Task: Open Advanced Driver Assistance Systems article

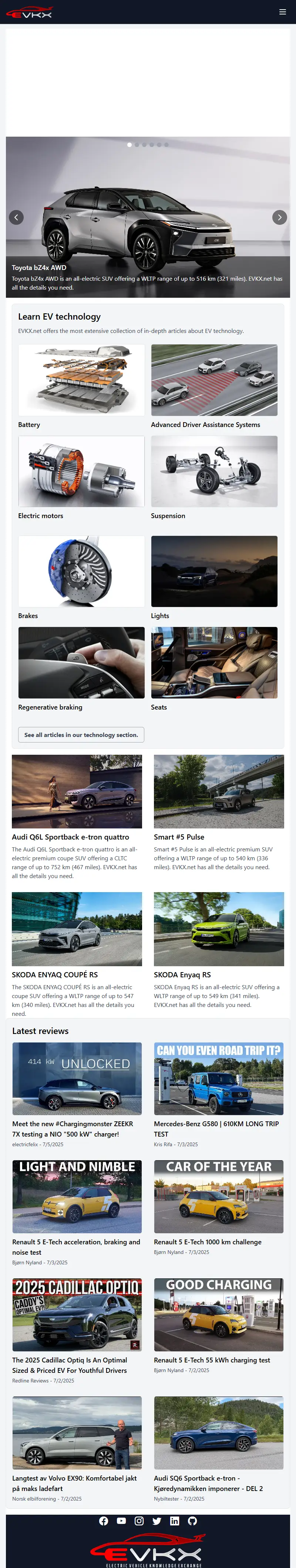Action: (214, 380)
